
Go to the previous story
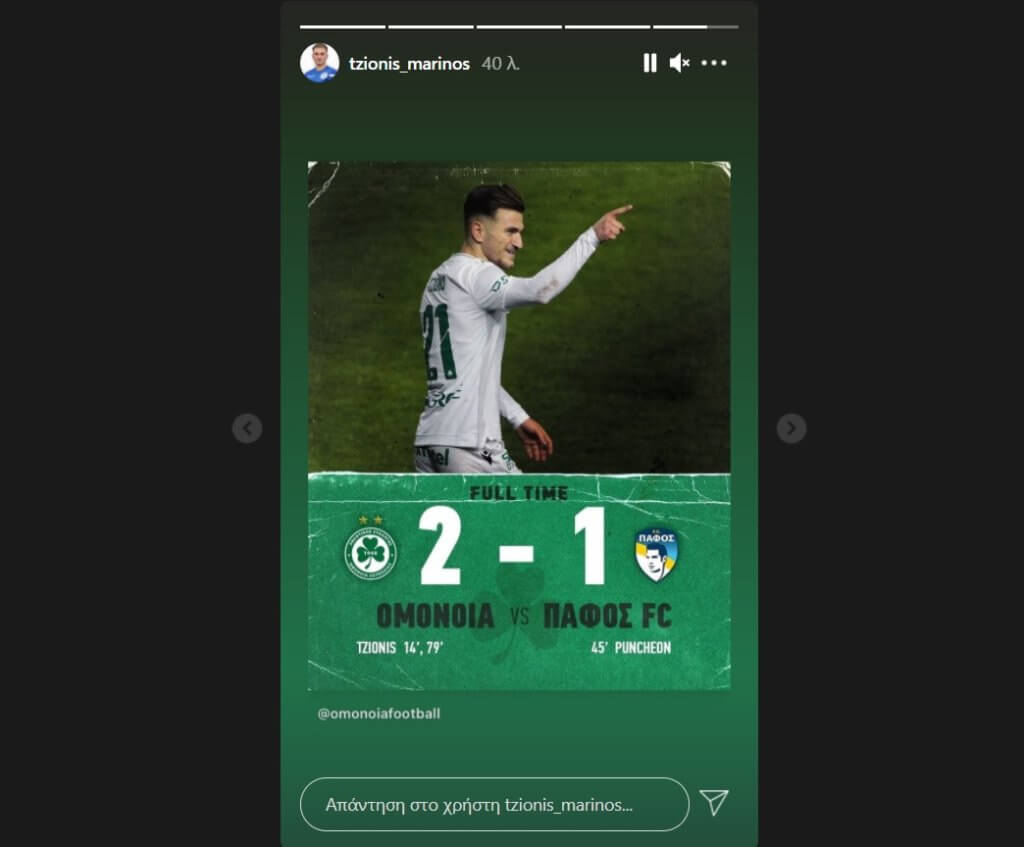pos(247,429)
